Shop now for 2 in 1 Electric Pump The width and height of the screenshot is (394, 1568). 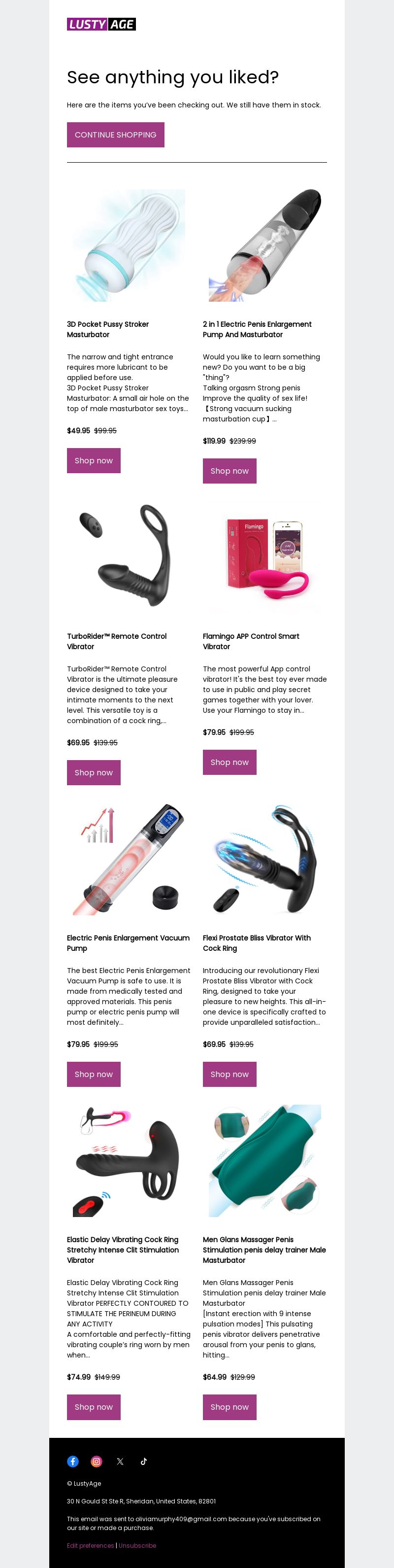click(229, 471)
